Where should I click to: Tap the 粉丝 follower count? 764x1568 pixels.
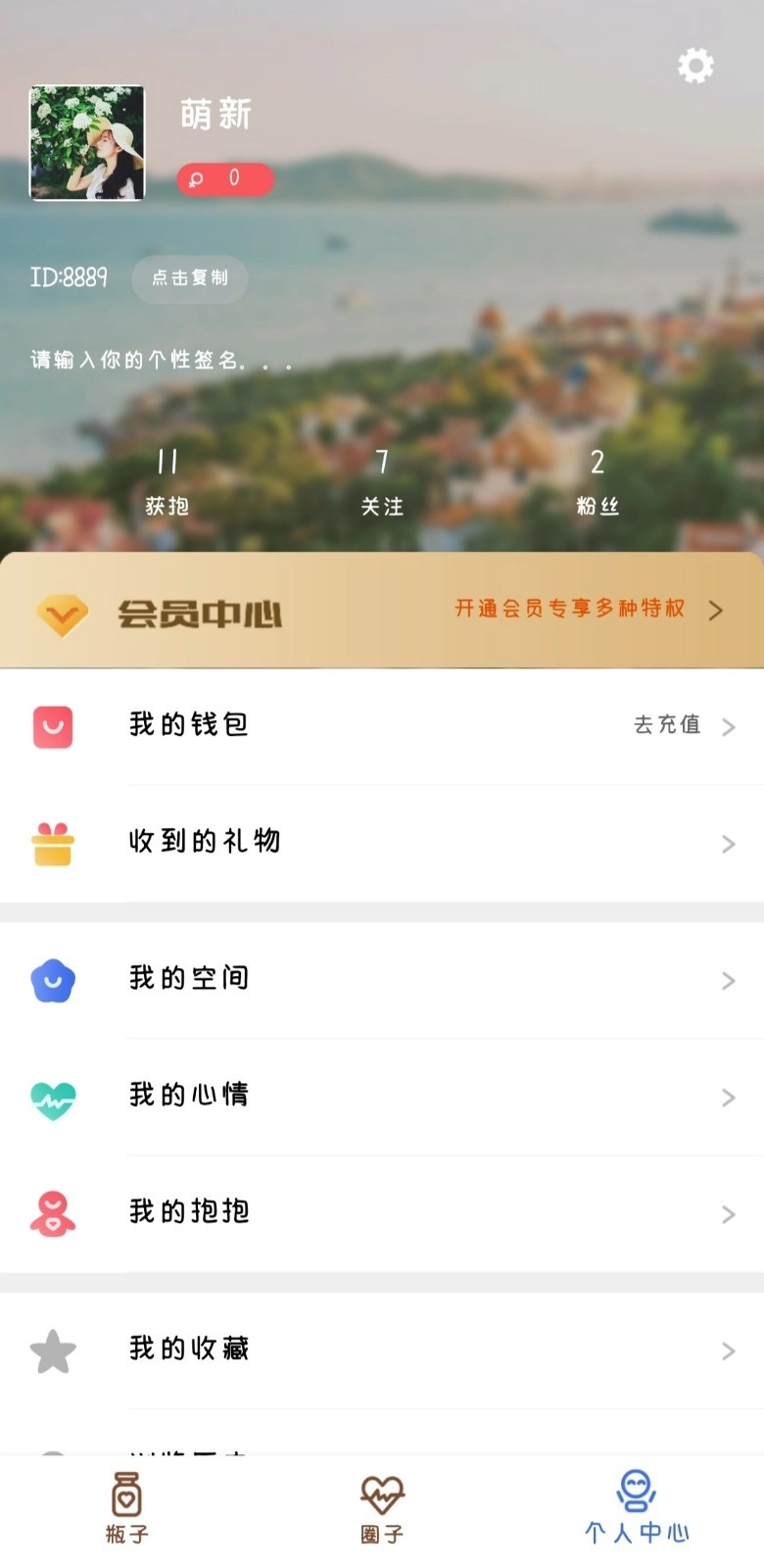coord(596,480)
